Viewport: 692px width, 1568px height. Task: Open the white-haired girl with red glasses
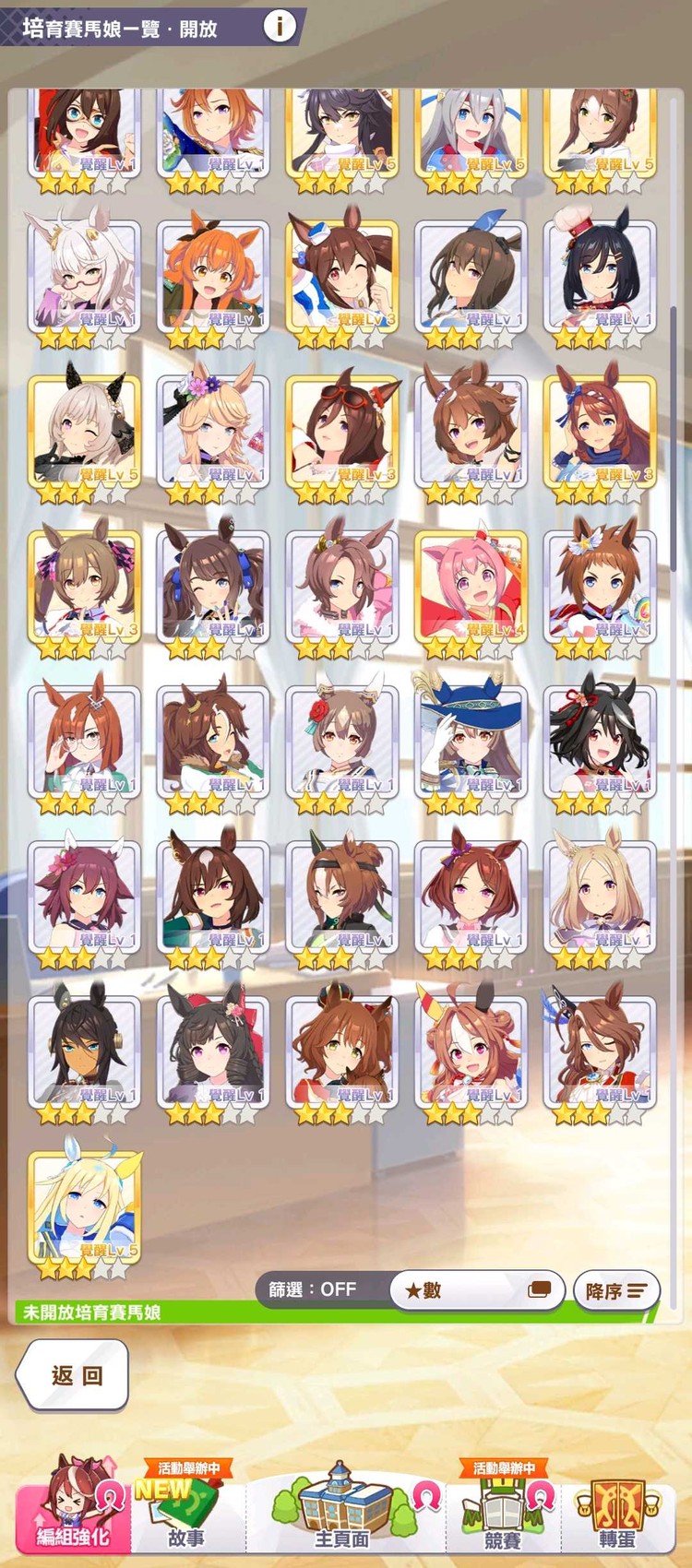point(85,277)
